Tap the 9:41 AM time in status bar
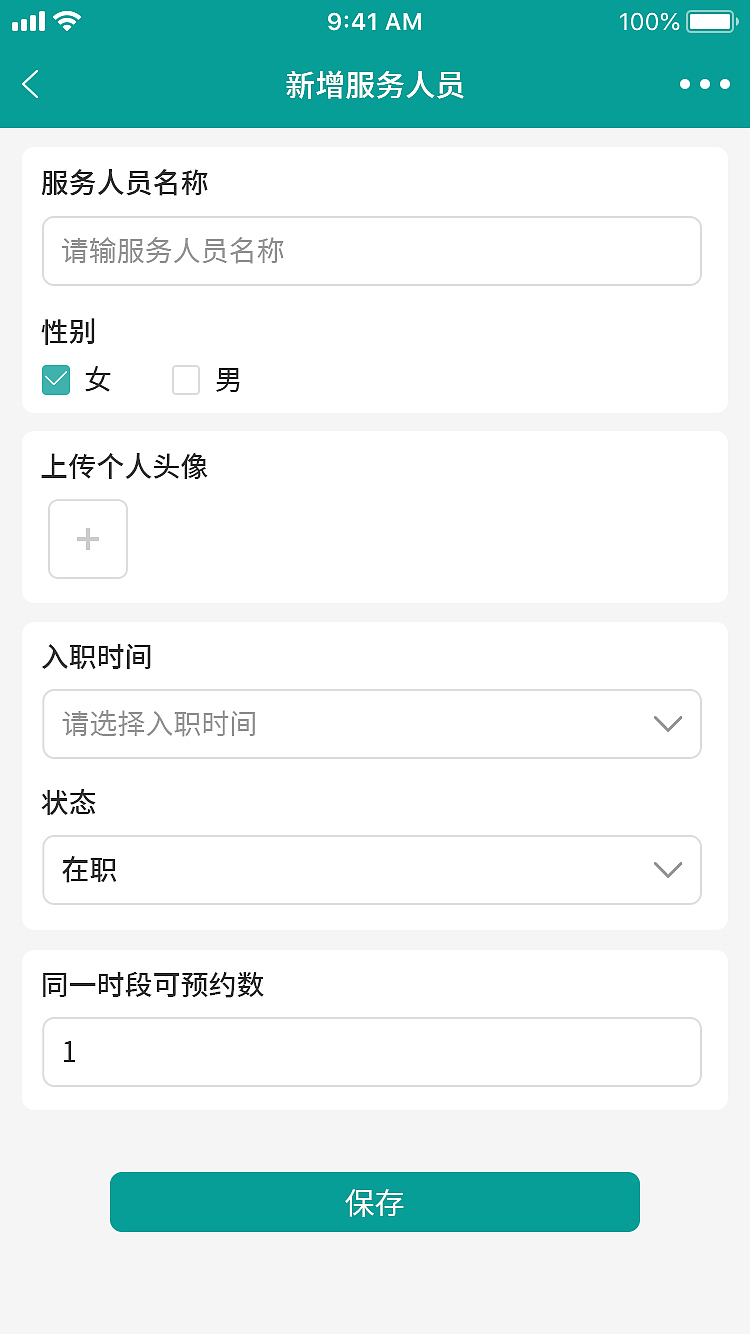Image resolution: width=750 pixels, height=1334 pixels. coord(373,20)
